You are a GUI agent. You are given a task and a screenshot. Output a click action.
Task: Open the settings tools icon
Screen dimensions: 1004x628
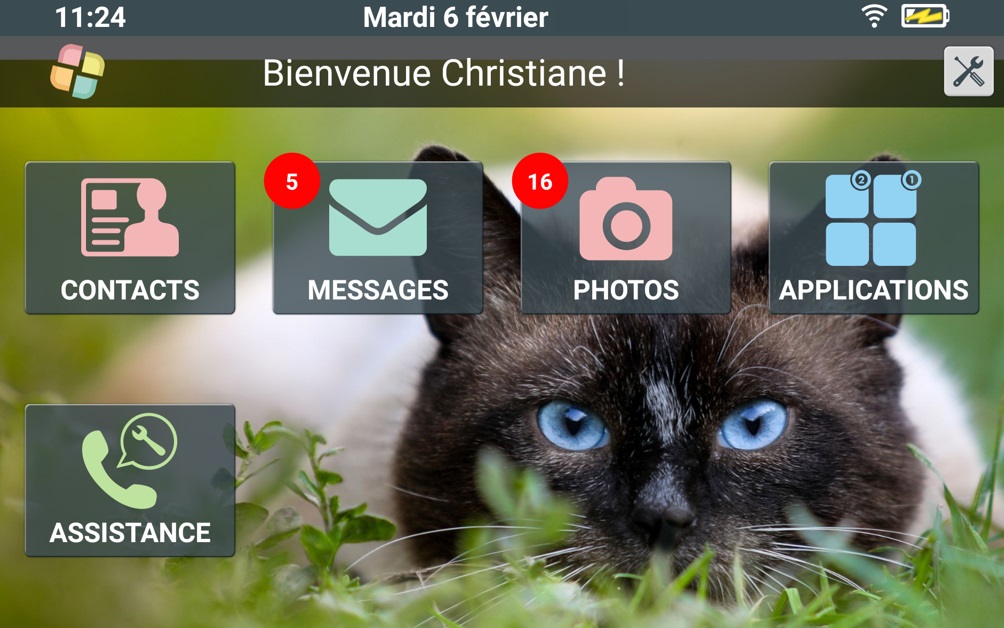pyautogui.click(x=968, y=72)
